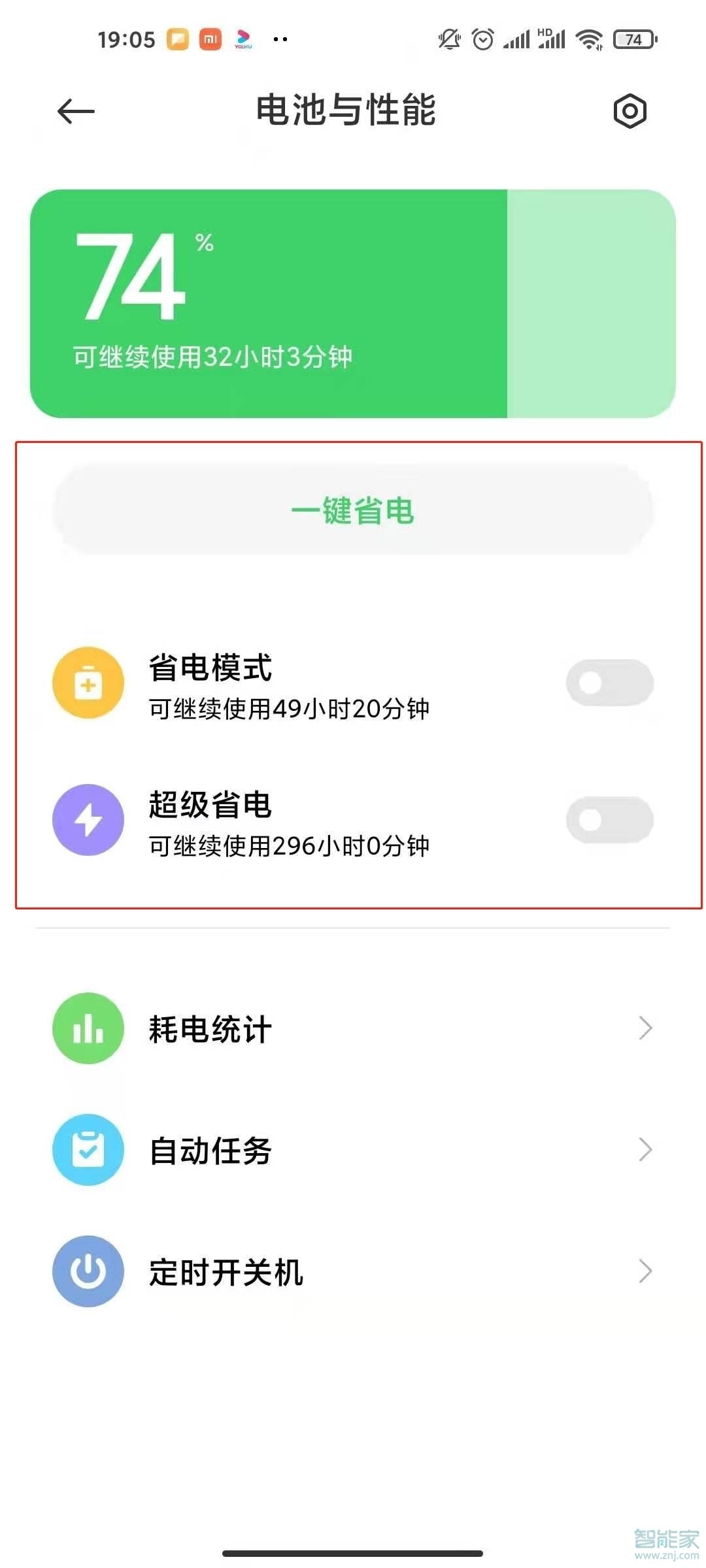Enable 省电模式 with its switch
This screenshot has height=1568, width=706.
(609, 682)
